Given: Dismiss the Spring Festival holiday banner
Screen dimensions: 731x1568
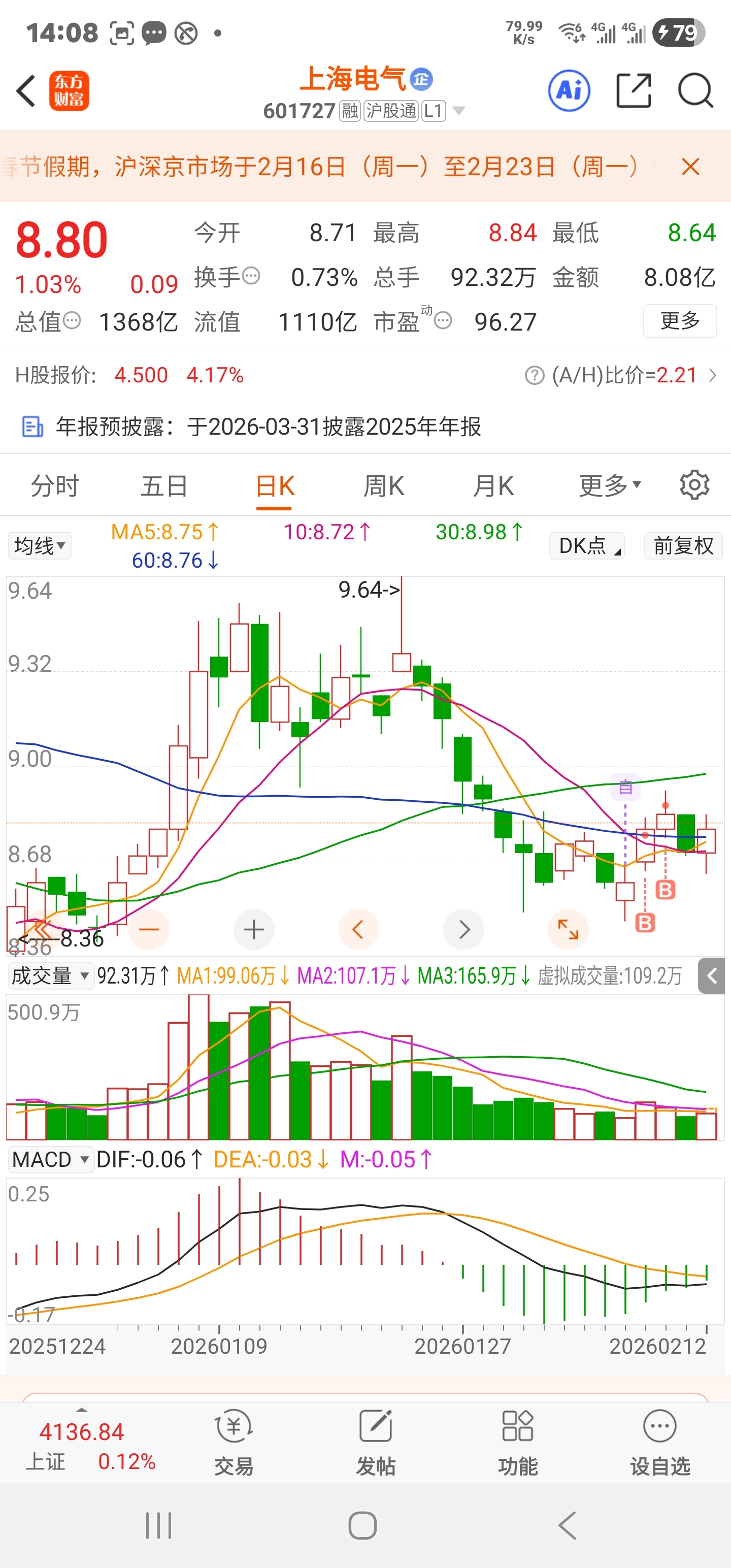Looking at the screenshot, I should 690,166.
